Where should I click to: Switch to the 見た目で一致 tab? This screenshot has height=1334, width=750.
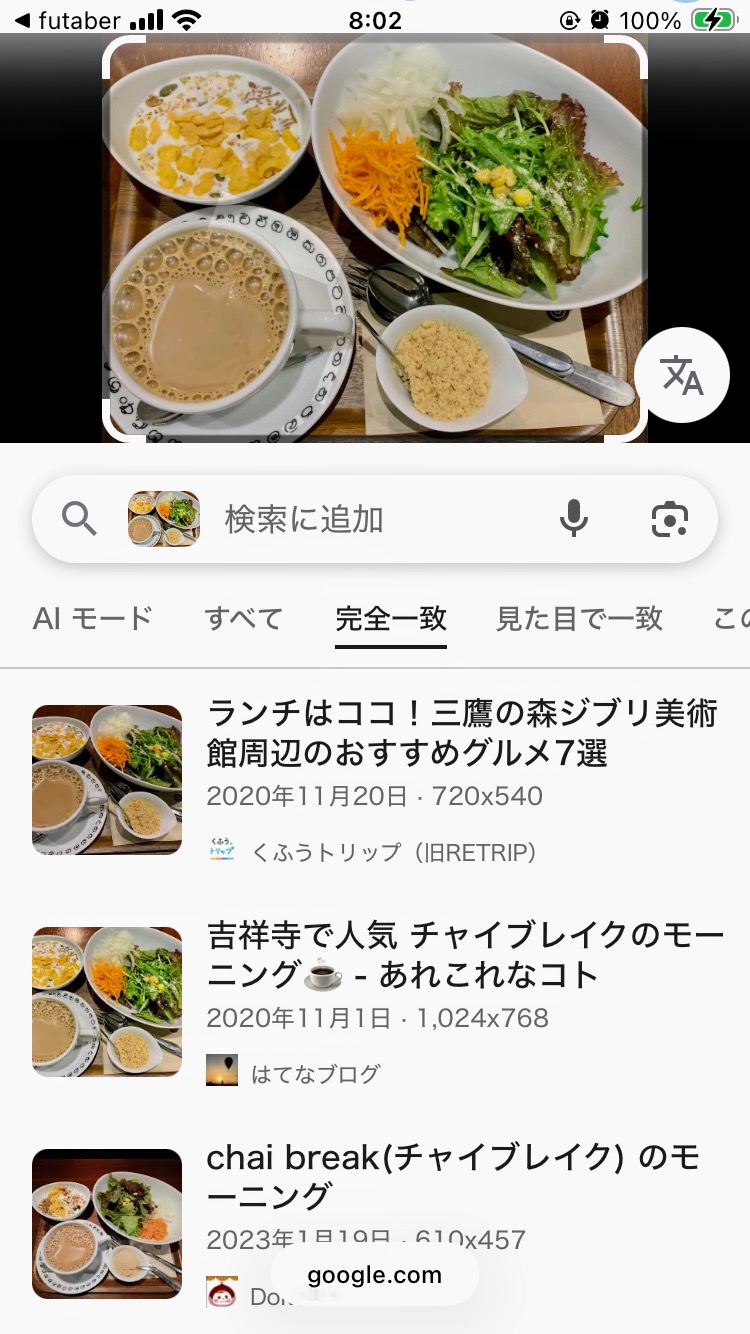point(579,618)
